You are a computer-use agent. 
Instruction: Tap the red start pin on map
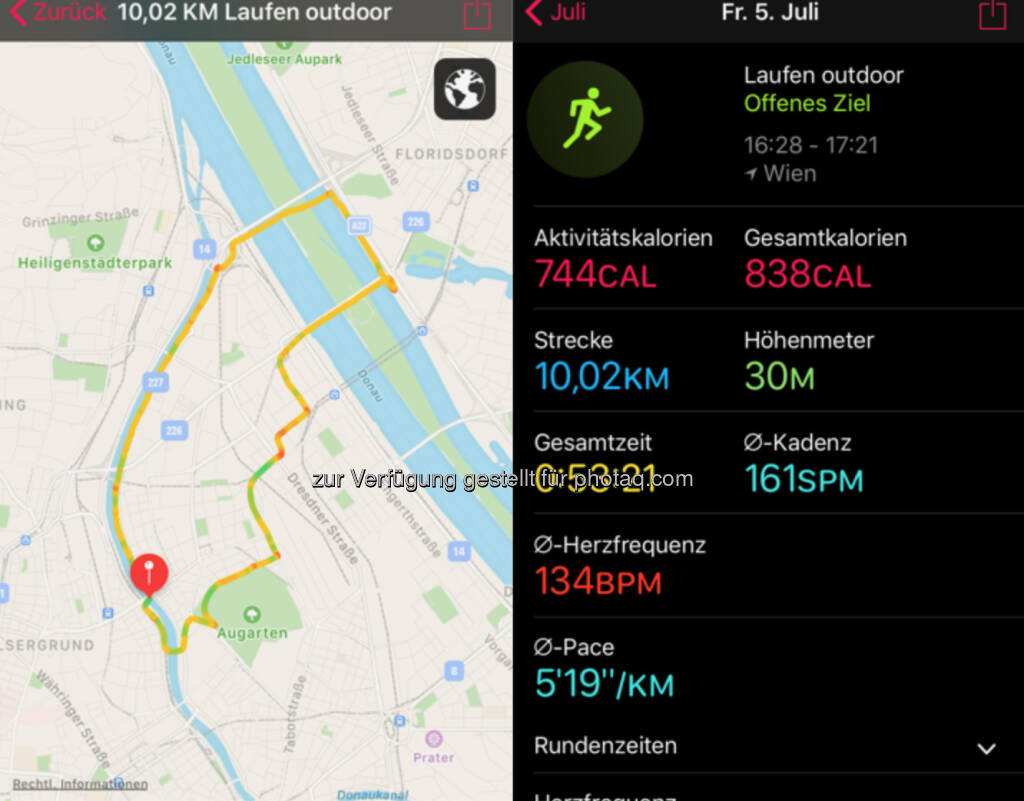coord(149,575)
